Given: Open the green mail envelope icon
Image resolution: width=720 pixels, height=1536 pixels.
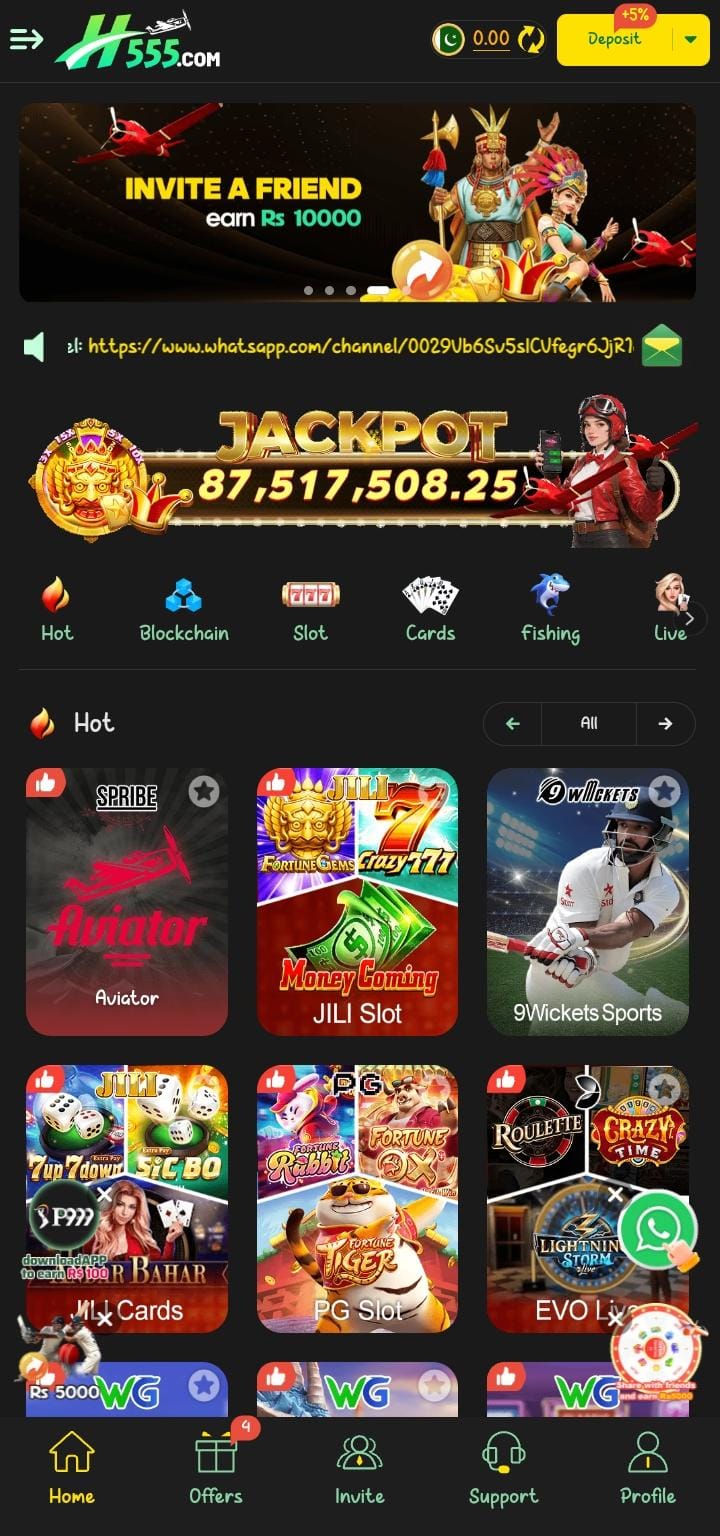Looking at the screenshot, I should click(661, 346).
